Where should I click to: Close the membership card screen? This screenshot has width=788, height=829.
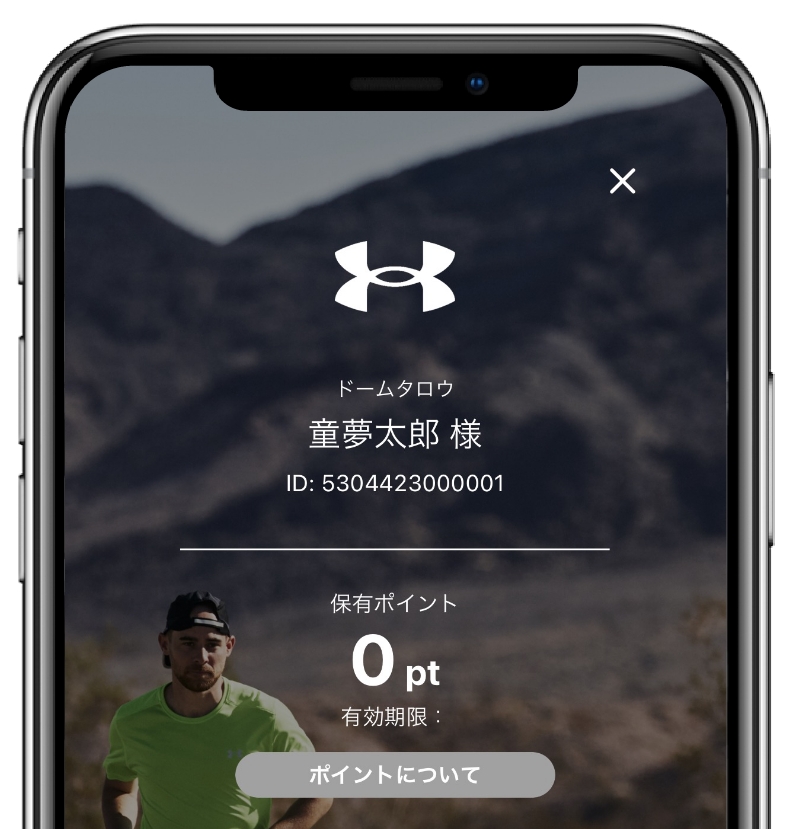pyautogui.click(x=622, y=181)
